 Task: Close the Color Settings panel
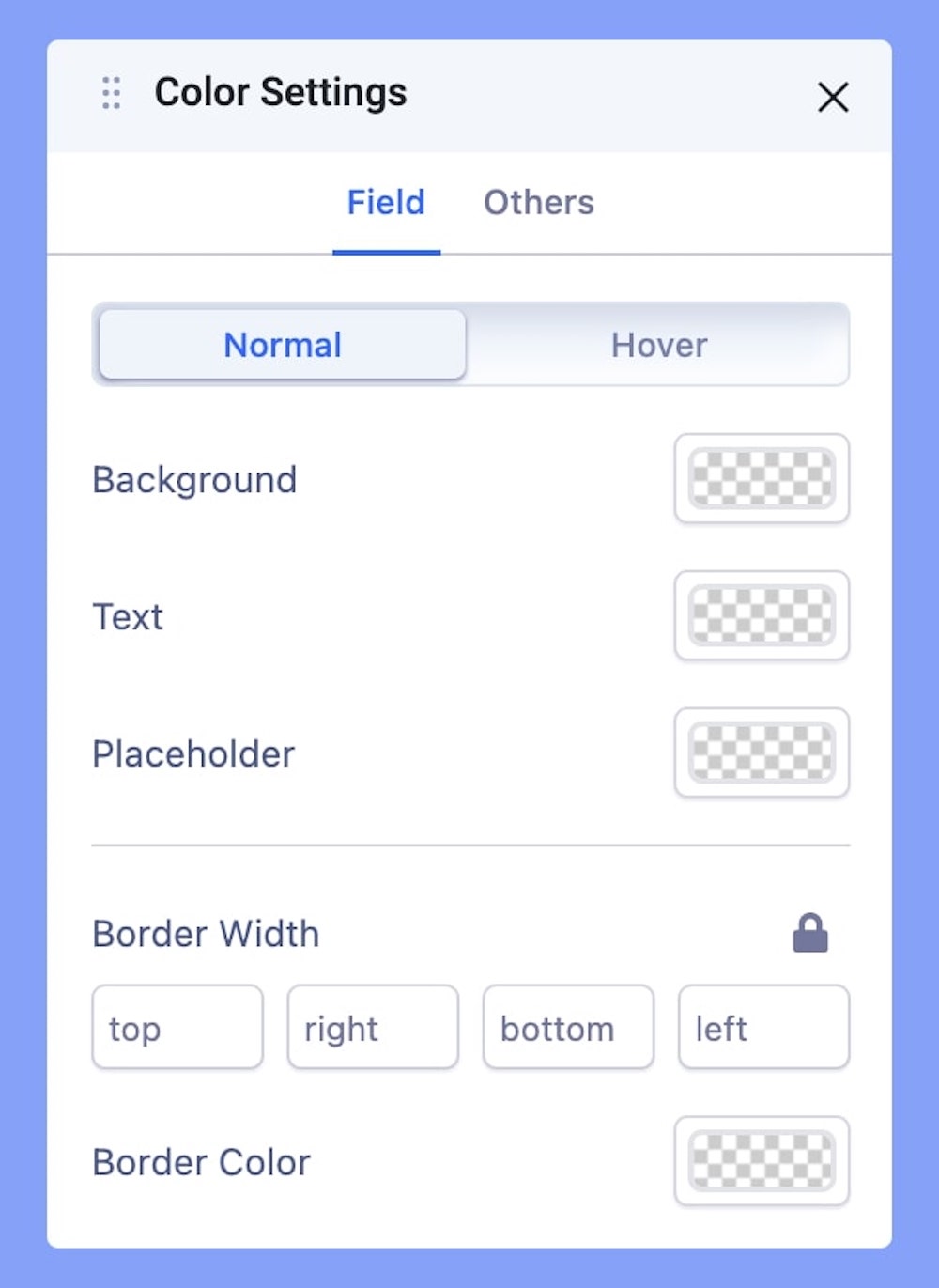coord(832,97)
